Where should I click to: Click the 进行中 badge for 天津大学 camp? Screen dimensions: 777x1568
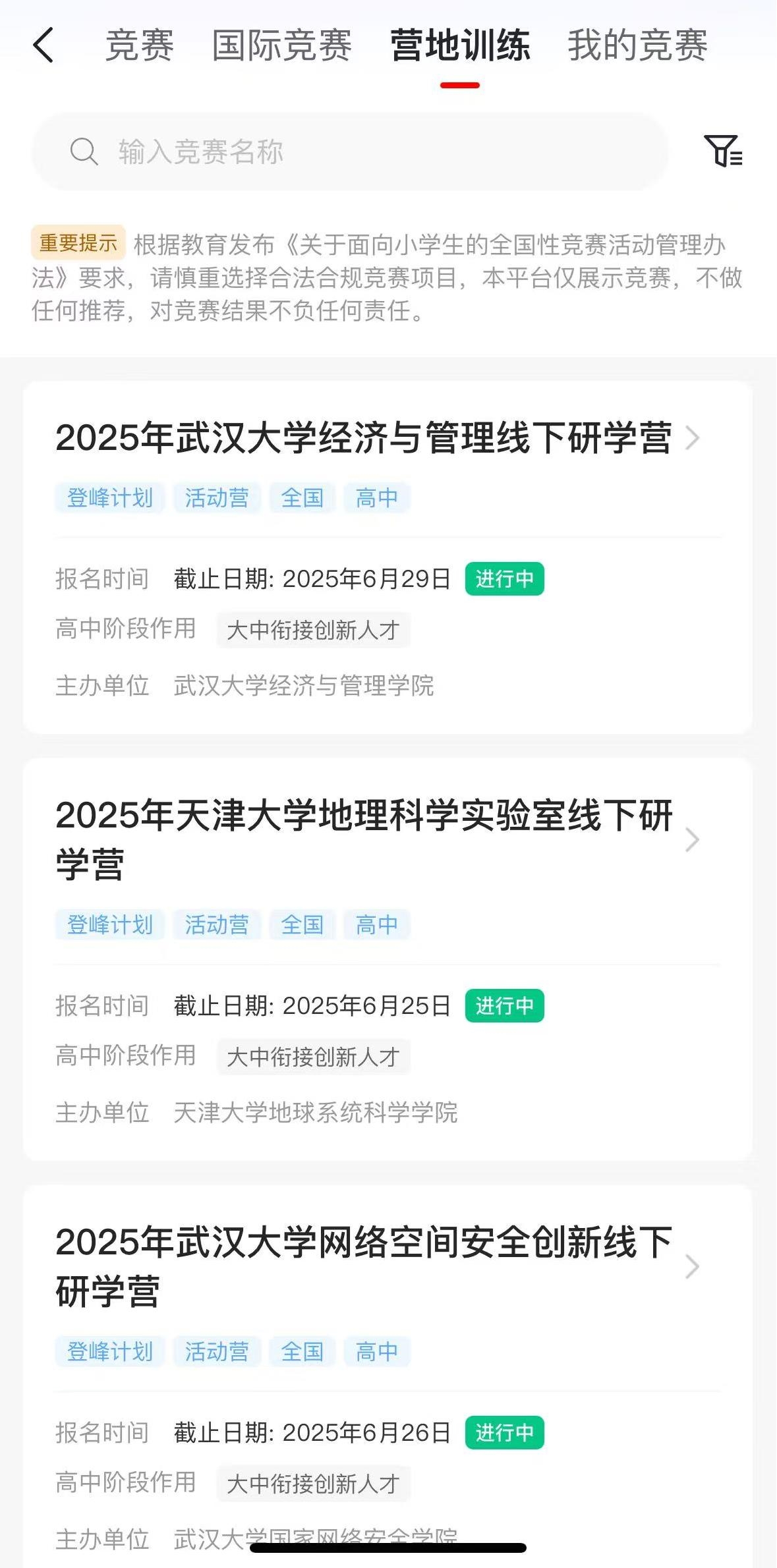click(505, 1006)
